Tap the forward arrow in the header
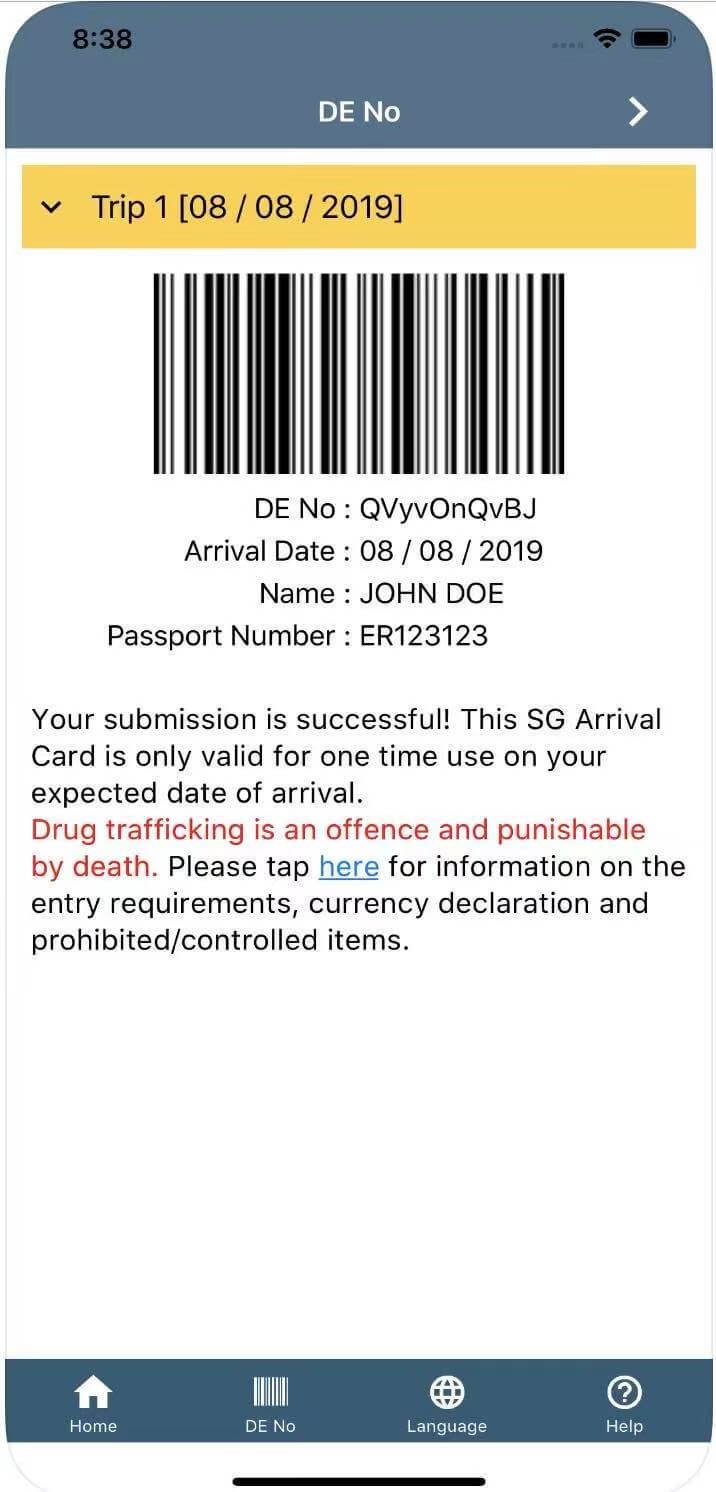 tap(638, 112)
